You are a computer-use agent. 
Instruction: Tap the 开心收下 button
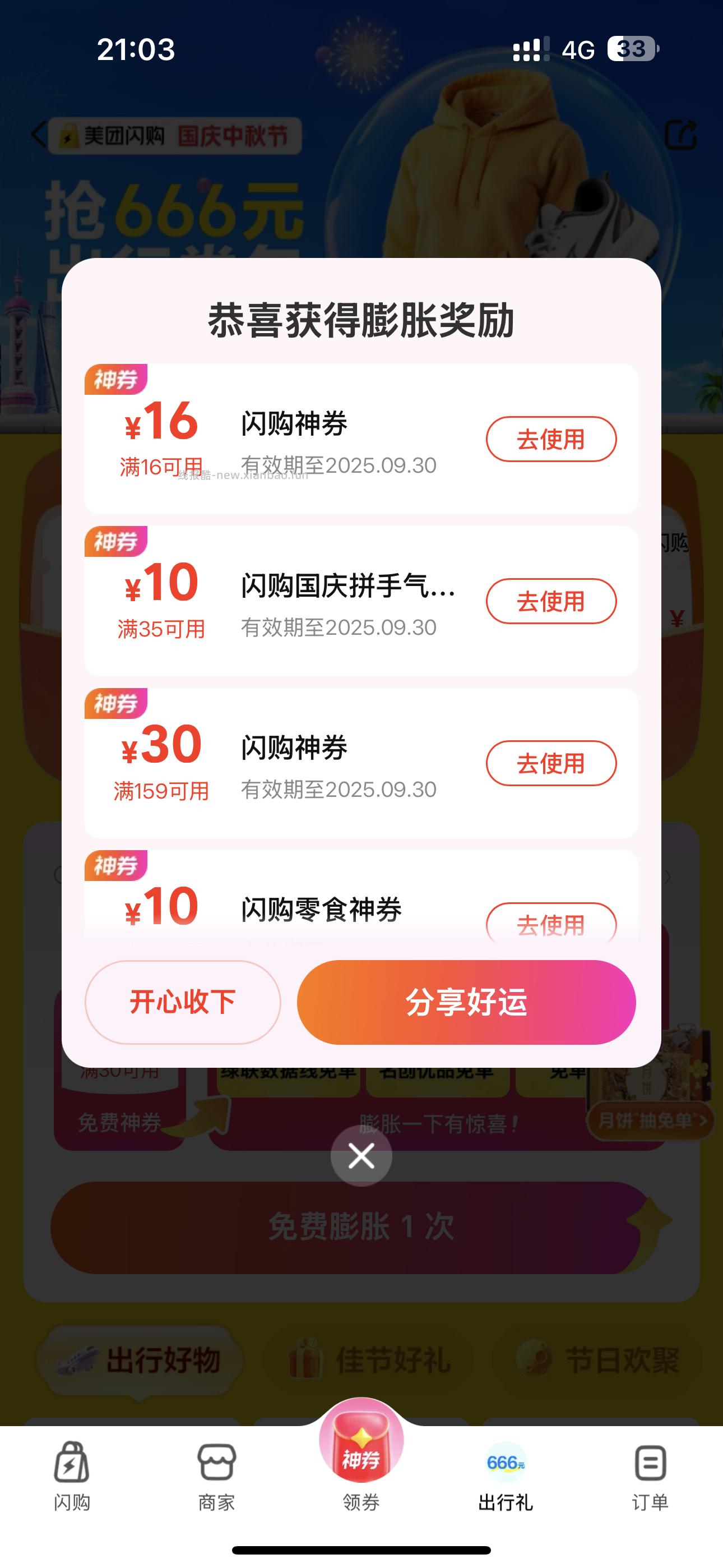coord(183,1002)
